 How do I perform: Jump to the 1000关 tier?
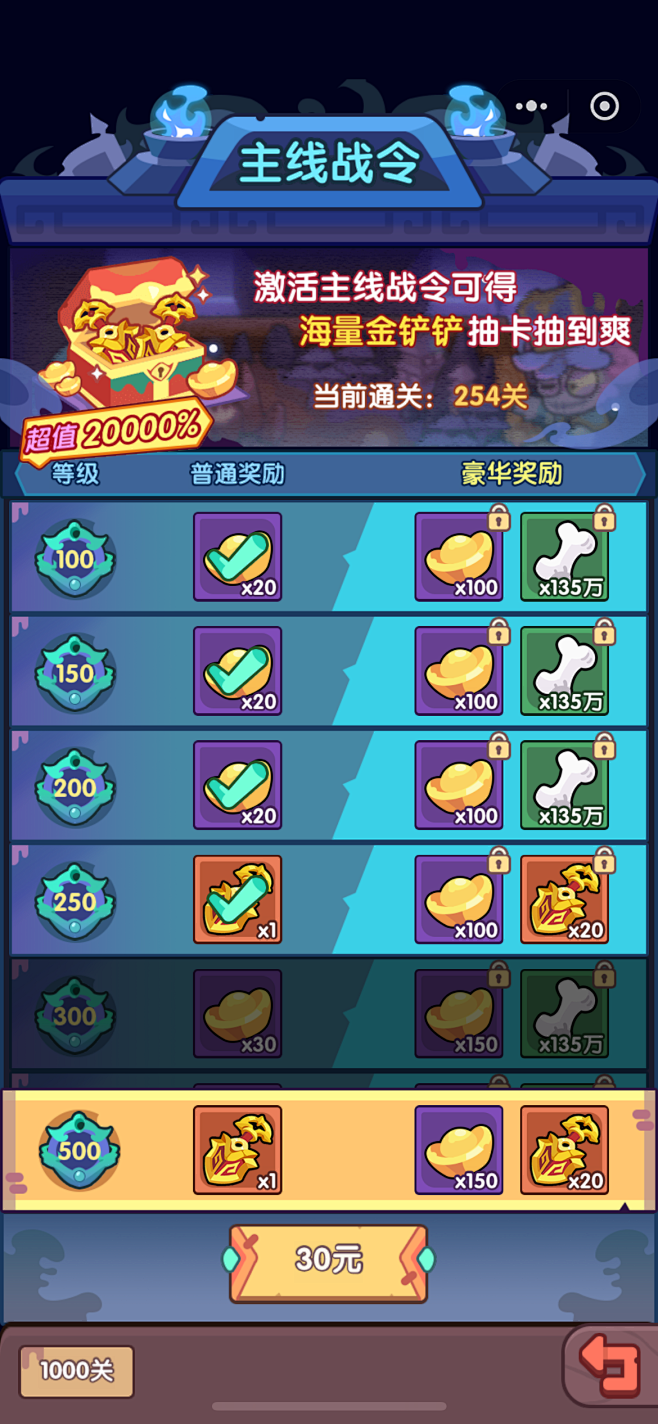[x=76, y=1371]
